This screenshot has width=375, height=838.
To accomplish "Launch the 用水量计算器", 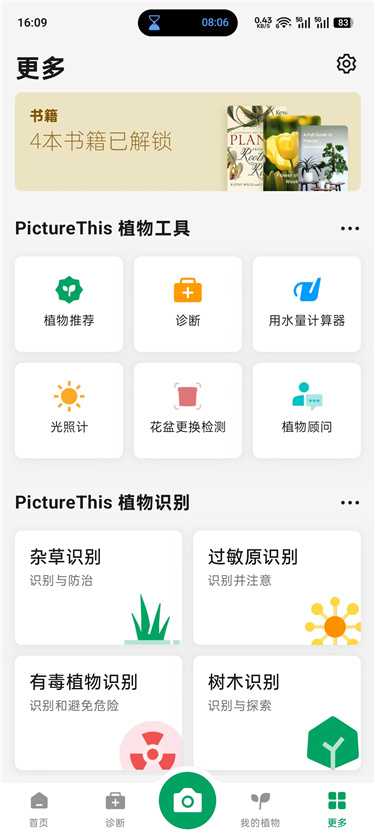I will click(307, 304).
